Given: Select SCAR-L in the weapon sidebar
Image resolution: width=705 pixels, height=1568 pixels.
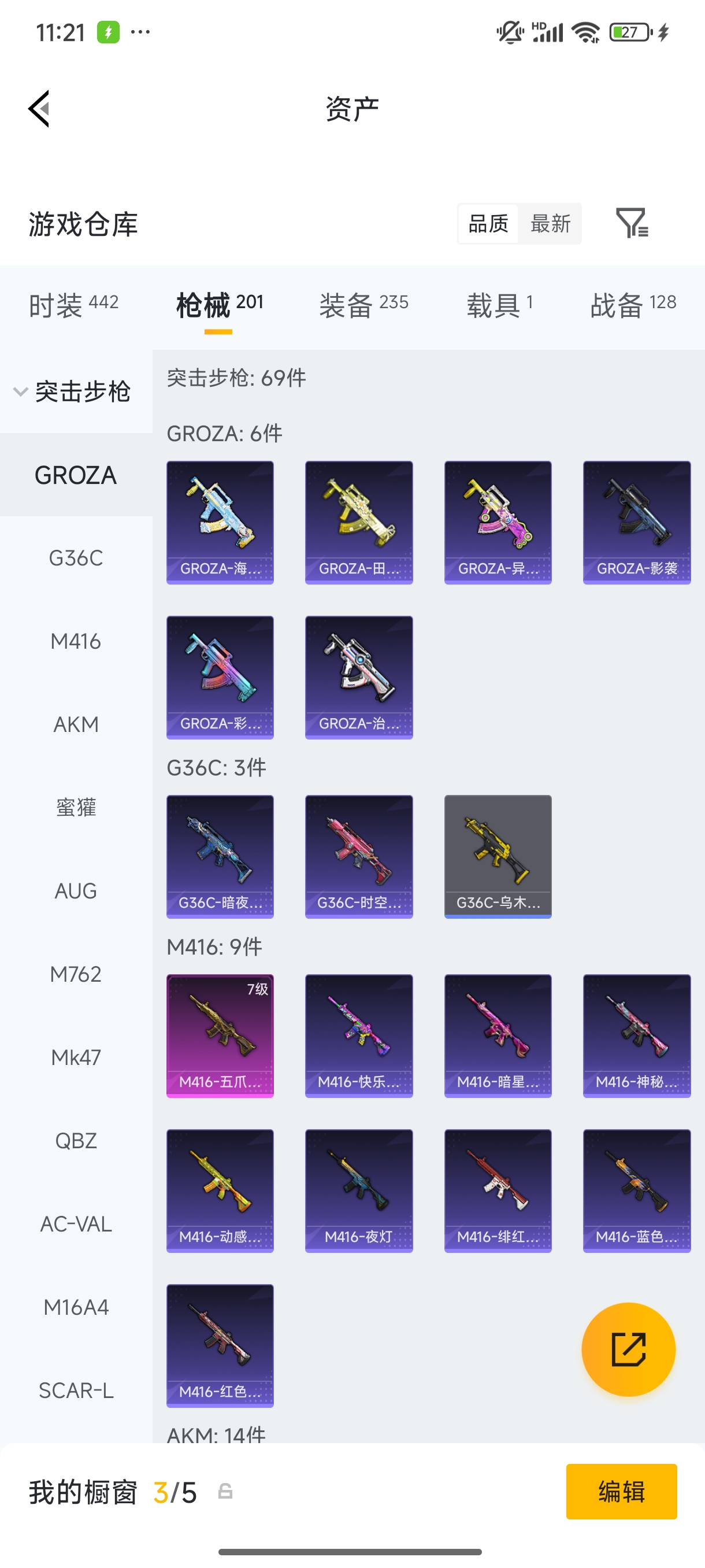Looking at the screenshot, I should pos(76,1391).
